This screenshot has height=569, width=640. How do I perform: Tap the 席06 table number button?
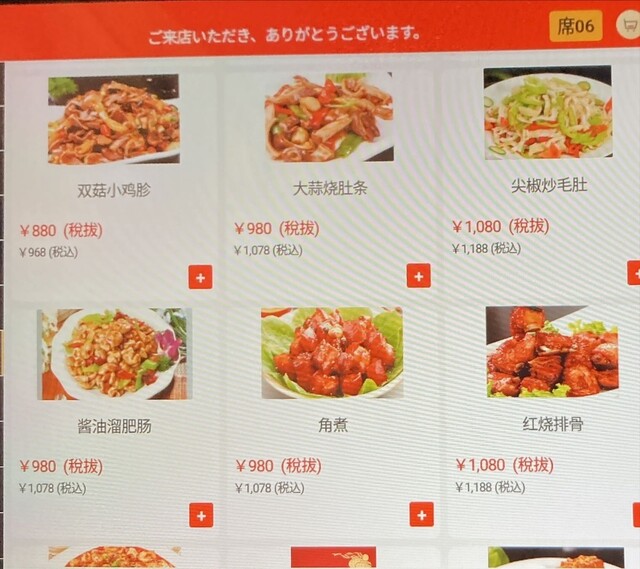coord(576,26)
